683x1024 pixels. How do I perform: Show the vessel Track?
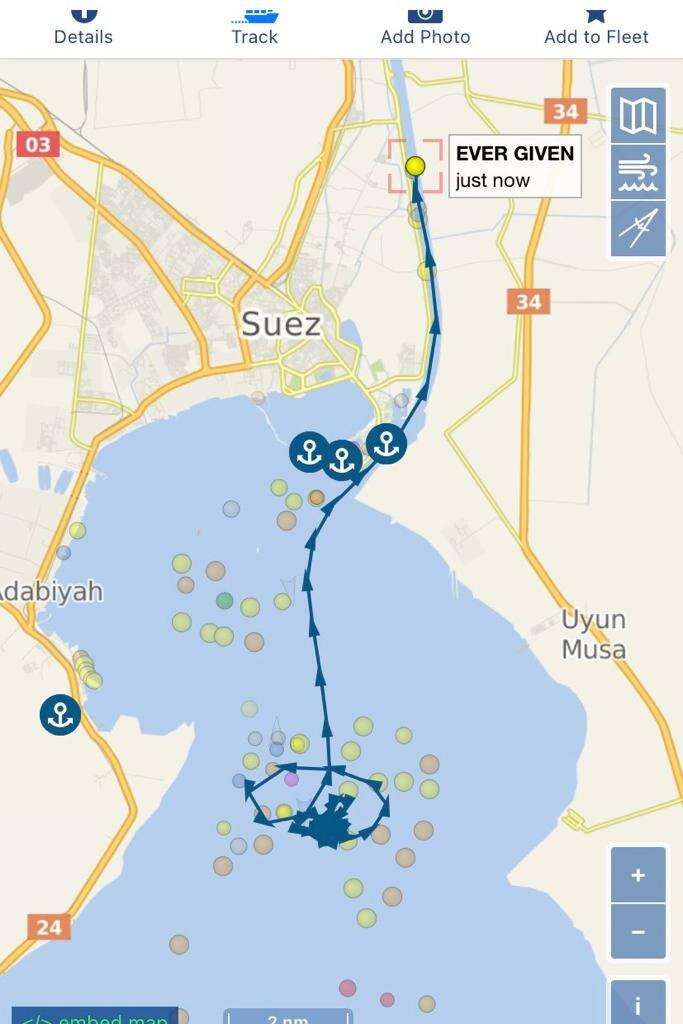click(x=254, y=27)
